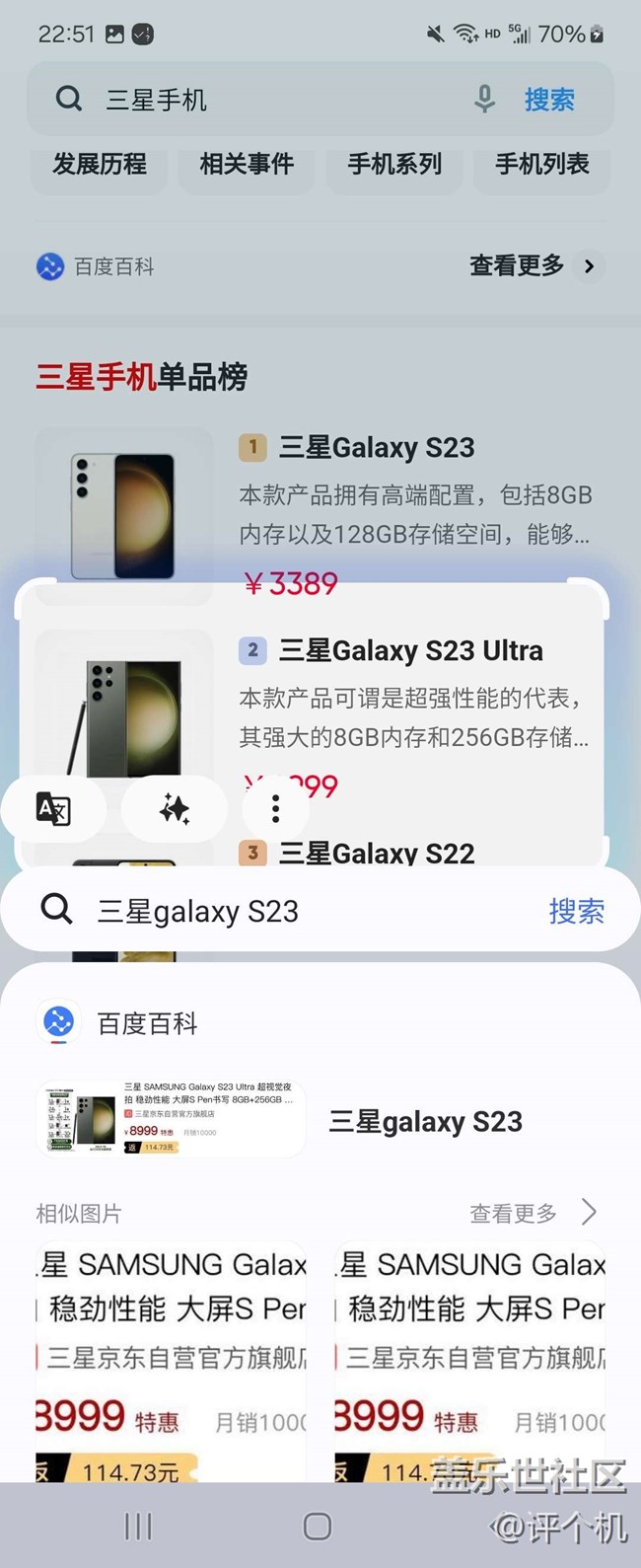Open the 手机系列 chip

point(394,164)
